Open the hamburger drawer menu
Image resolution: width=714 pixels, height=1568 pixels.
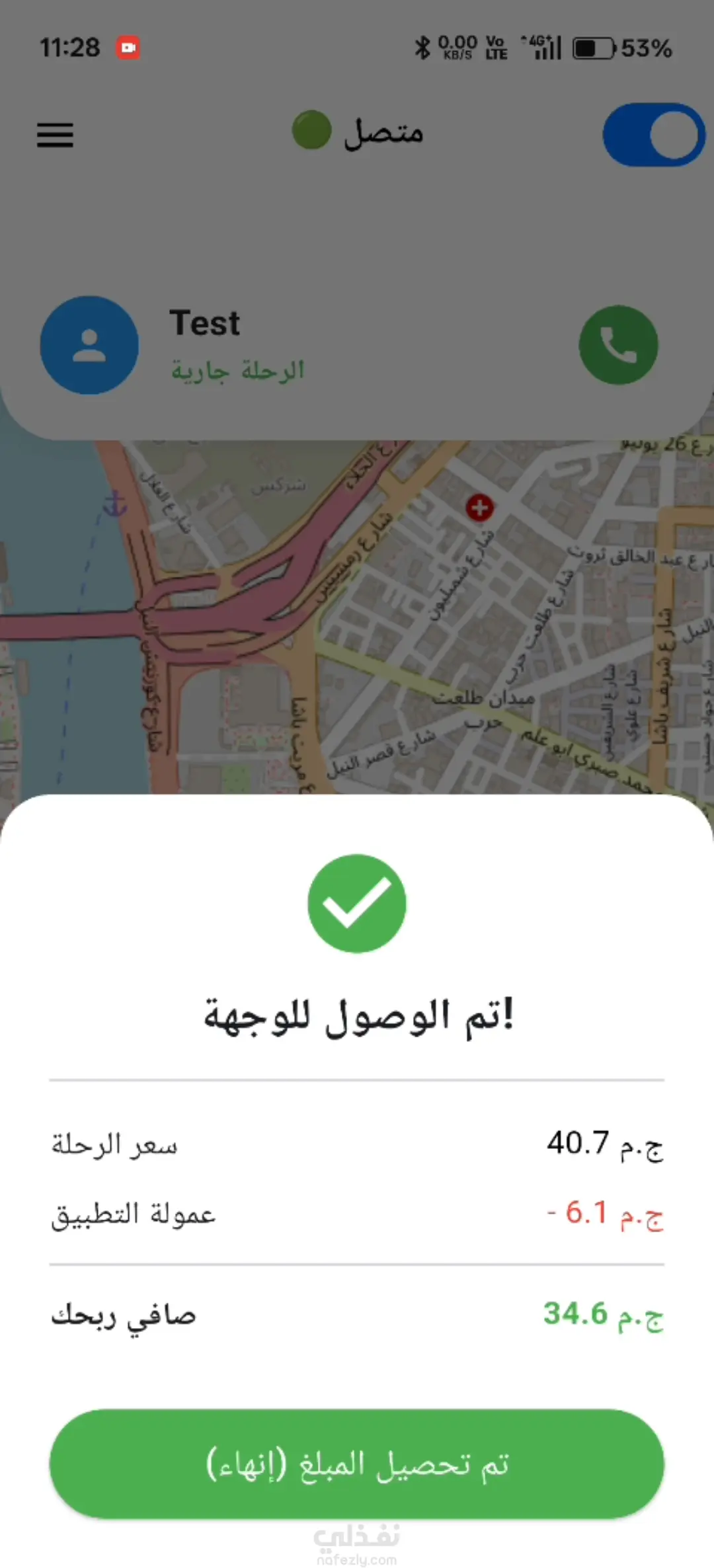[55, 136]
